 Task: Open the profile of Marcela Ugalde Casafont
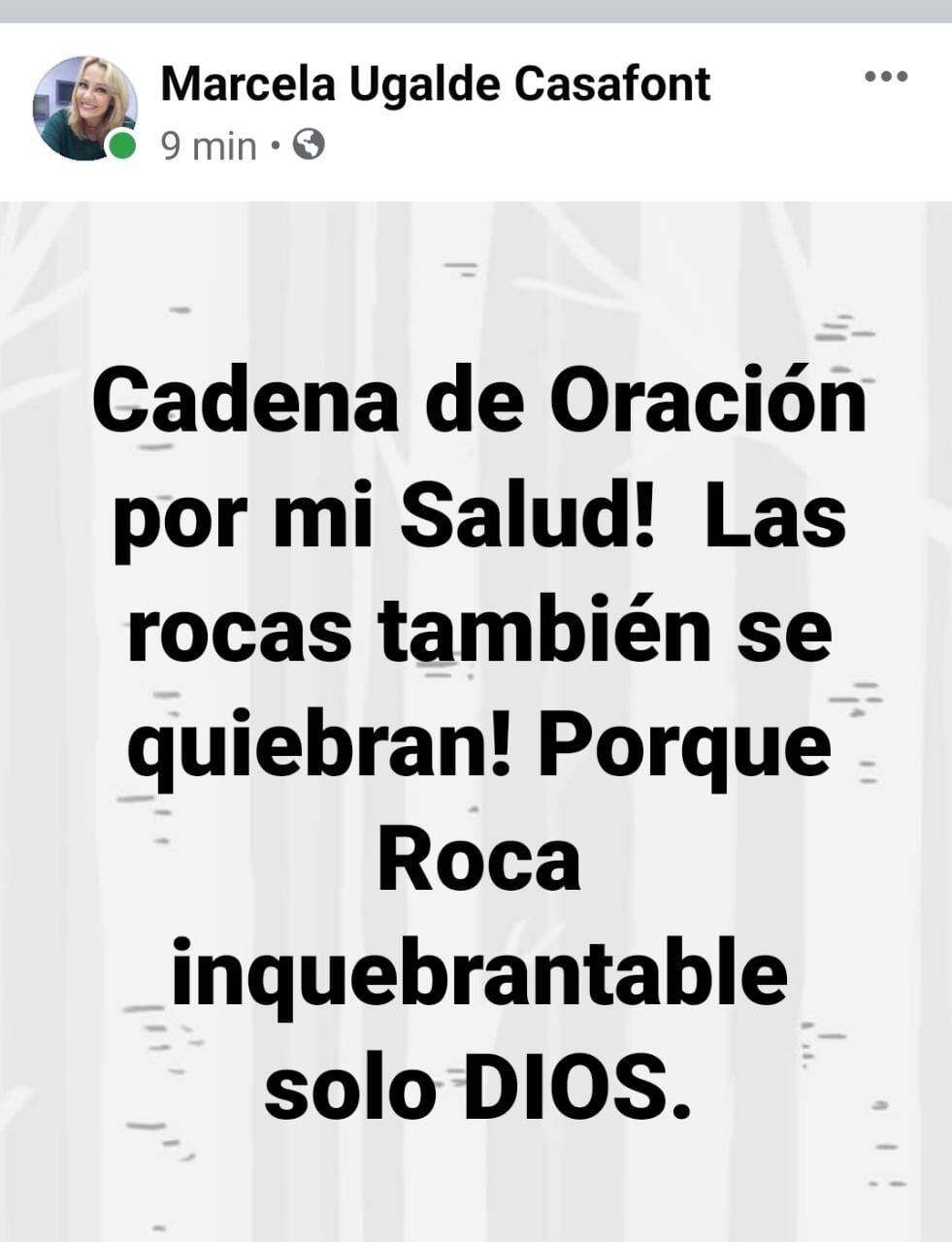(435, 84)
